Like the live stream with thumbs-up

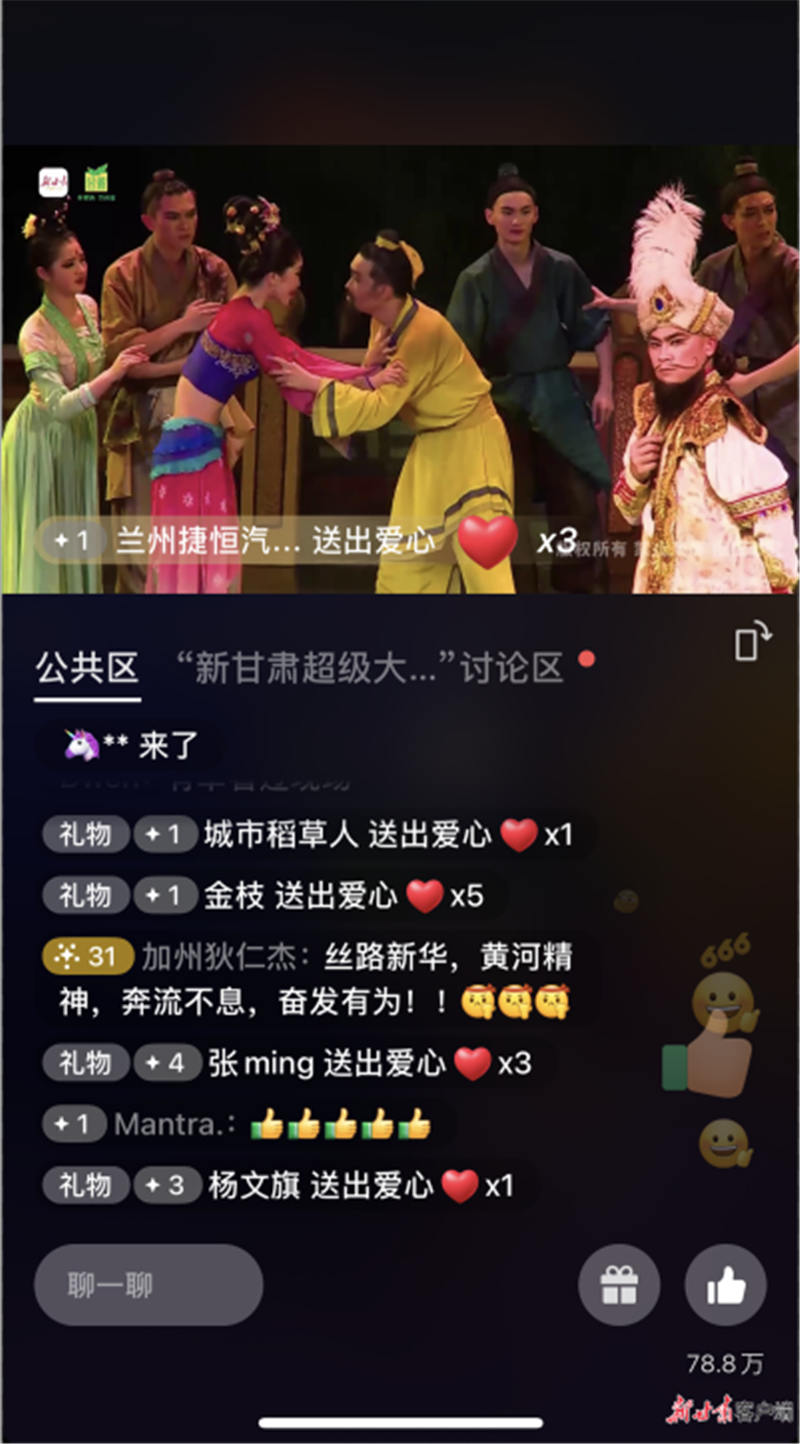tap(725, 1285)
